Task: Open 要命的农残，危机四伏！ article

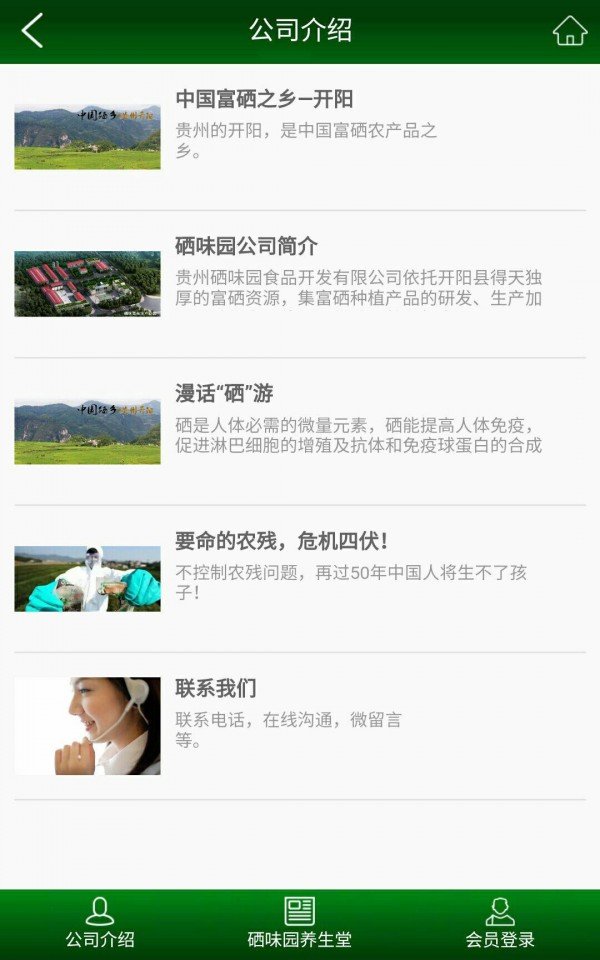Action: [300, 578]
